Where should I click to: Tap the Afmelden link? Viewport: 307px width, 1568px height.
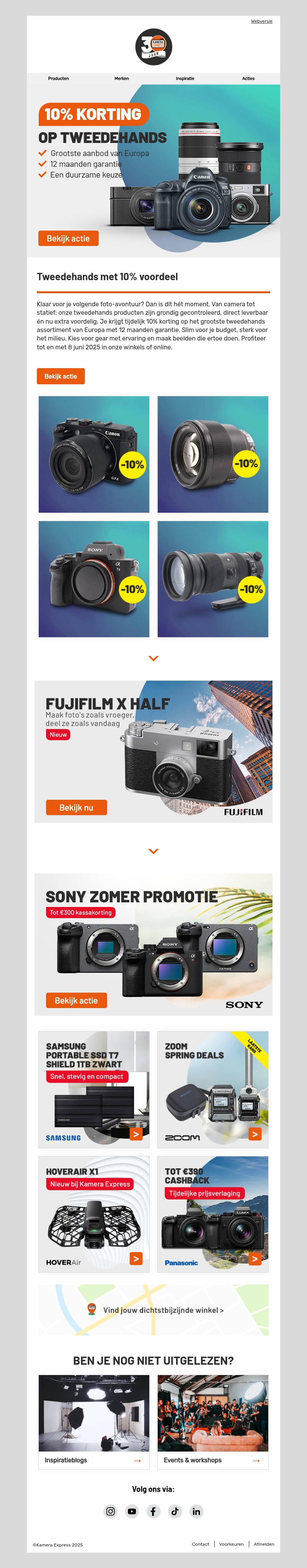(x=264, y=1544)
